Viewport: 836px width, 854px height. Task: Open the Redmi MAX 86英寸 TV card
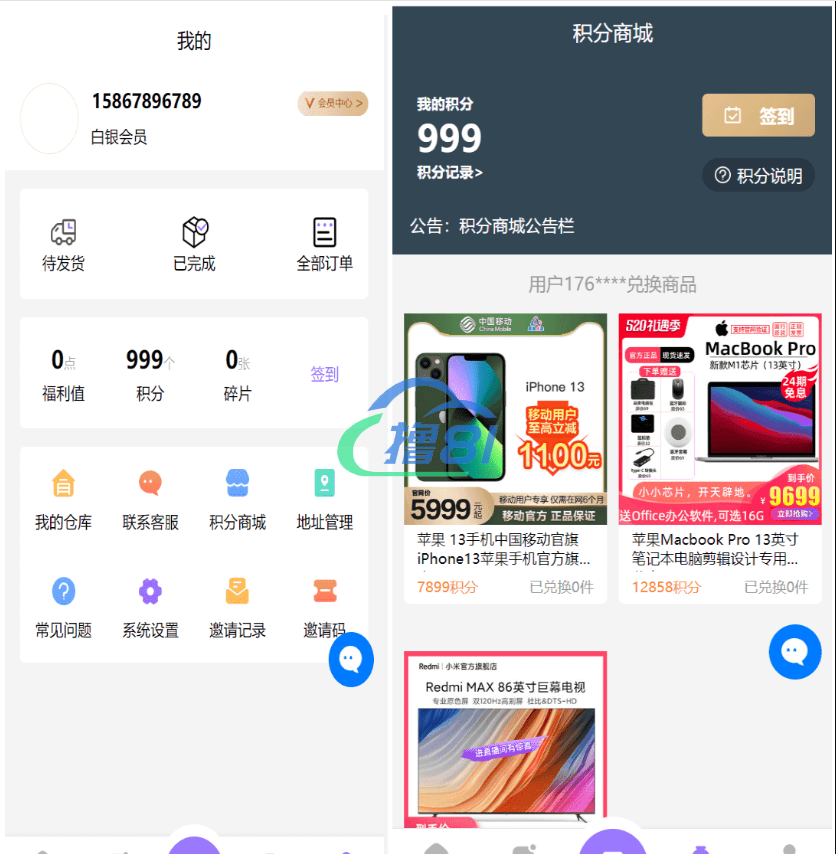pos(505,740)
